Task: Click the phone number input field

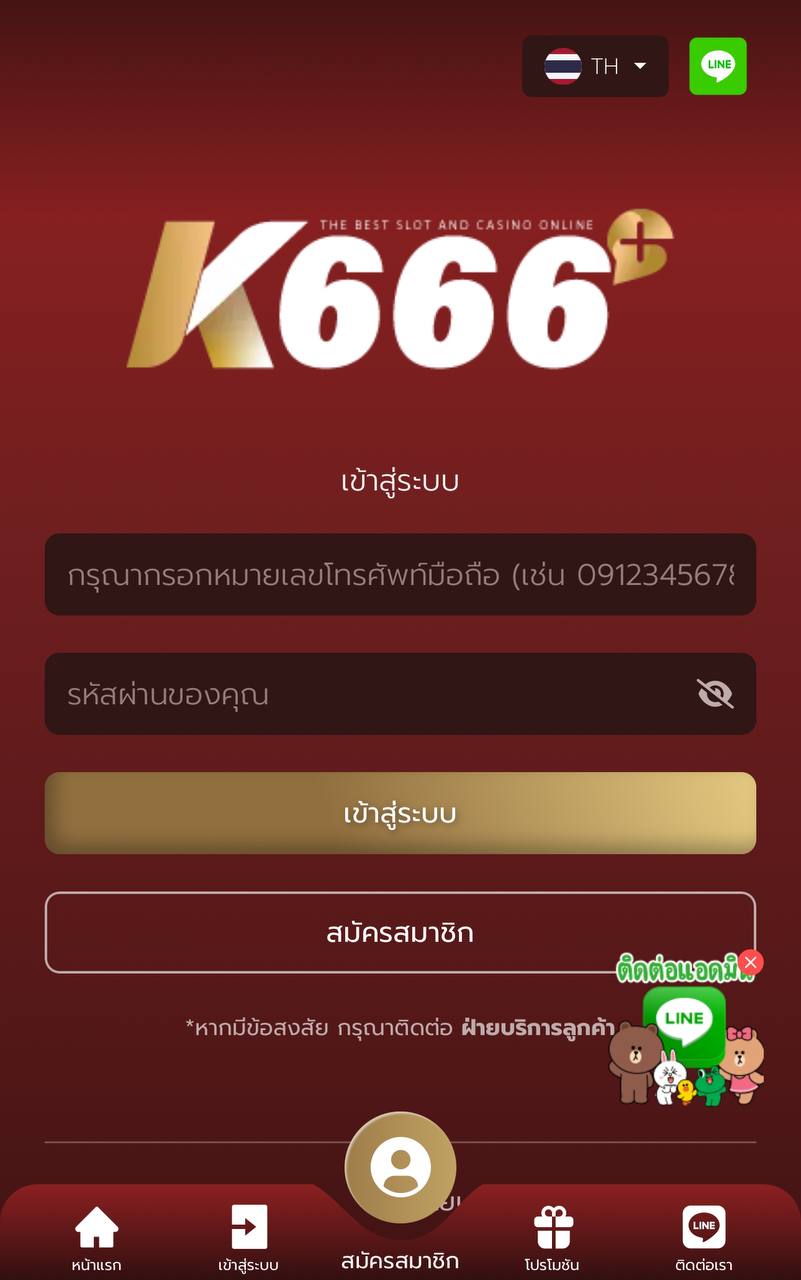Action: (400, 574)
